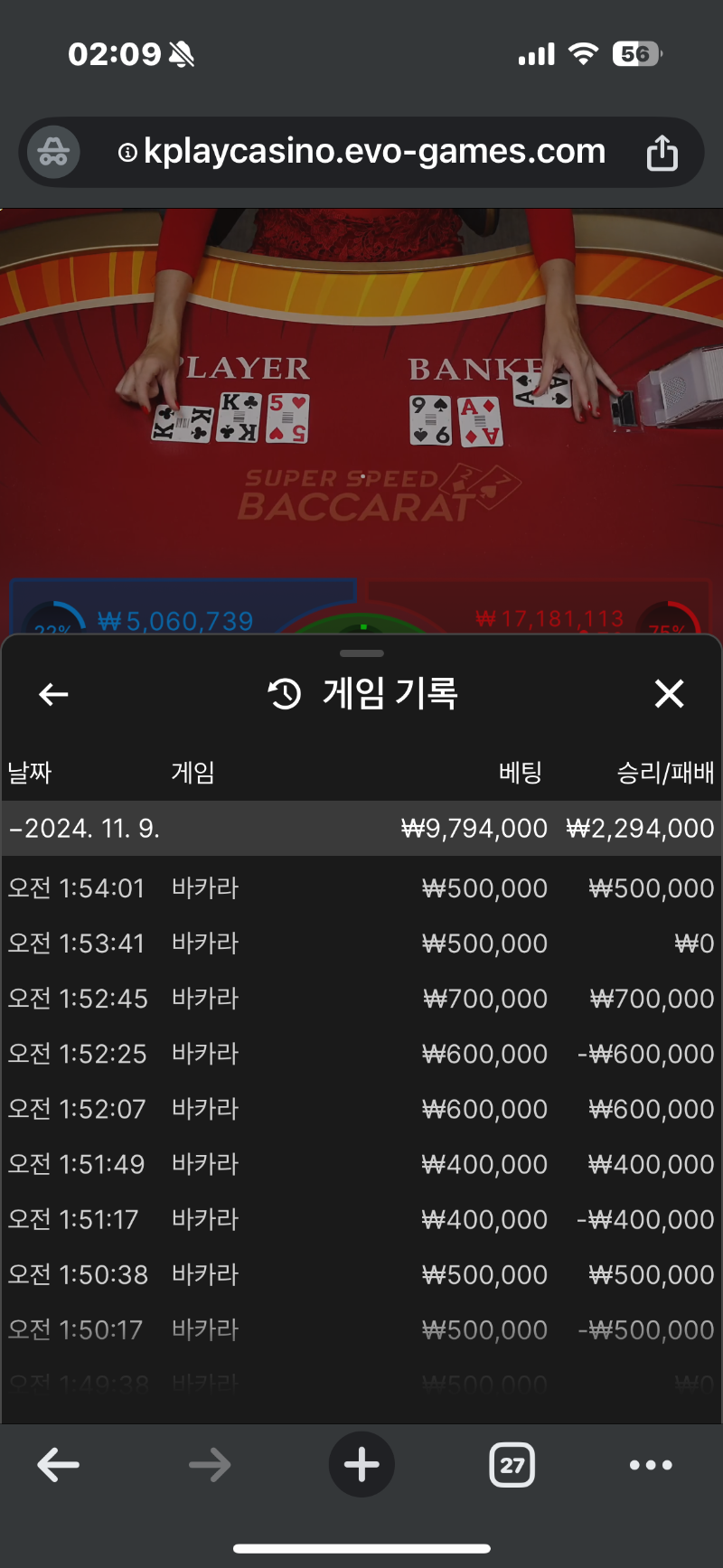
Task: Open the 1:52:25 baccarat game record
Action: coord(361,1054)
